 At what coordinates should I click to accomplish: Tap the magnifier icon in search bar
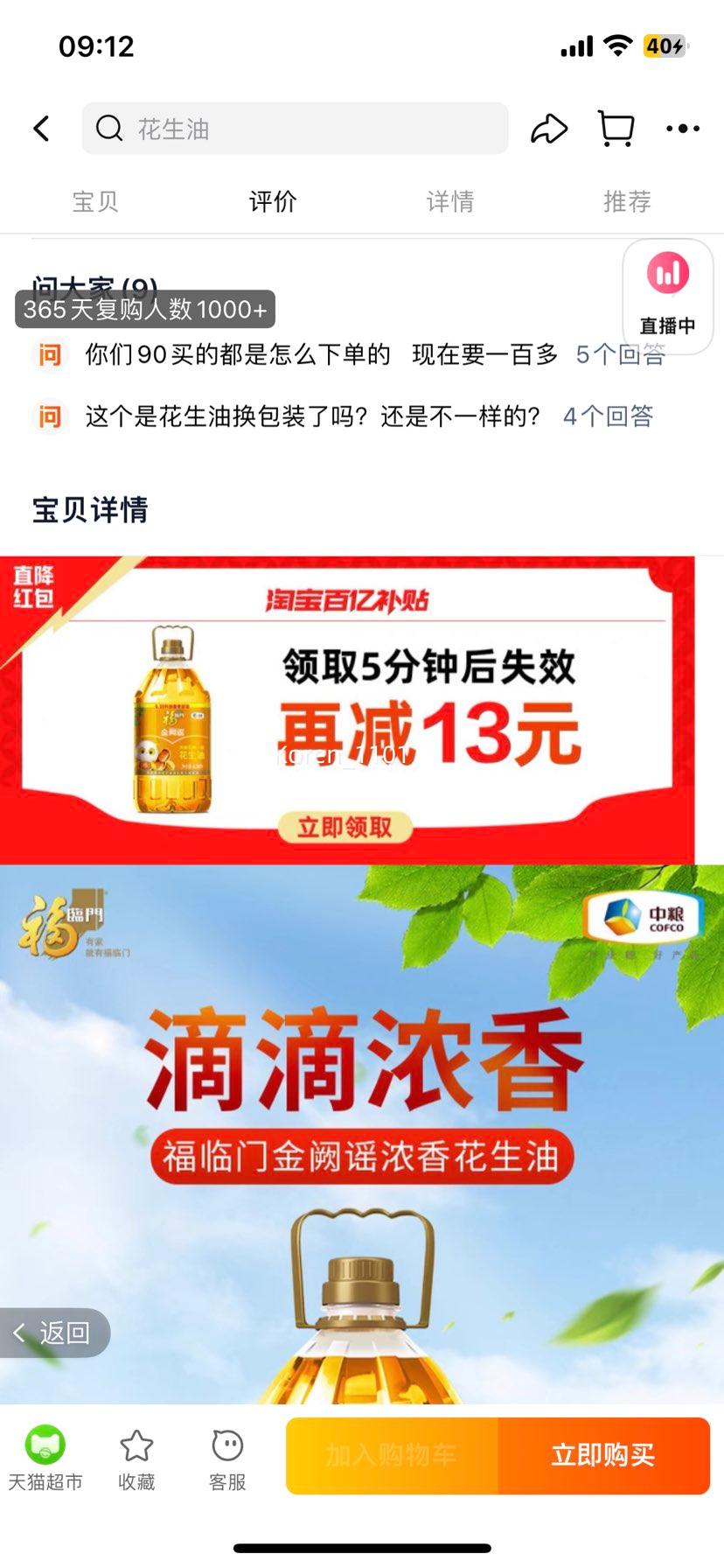(108, 128)
